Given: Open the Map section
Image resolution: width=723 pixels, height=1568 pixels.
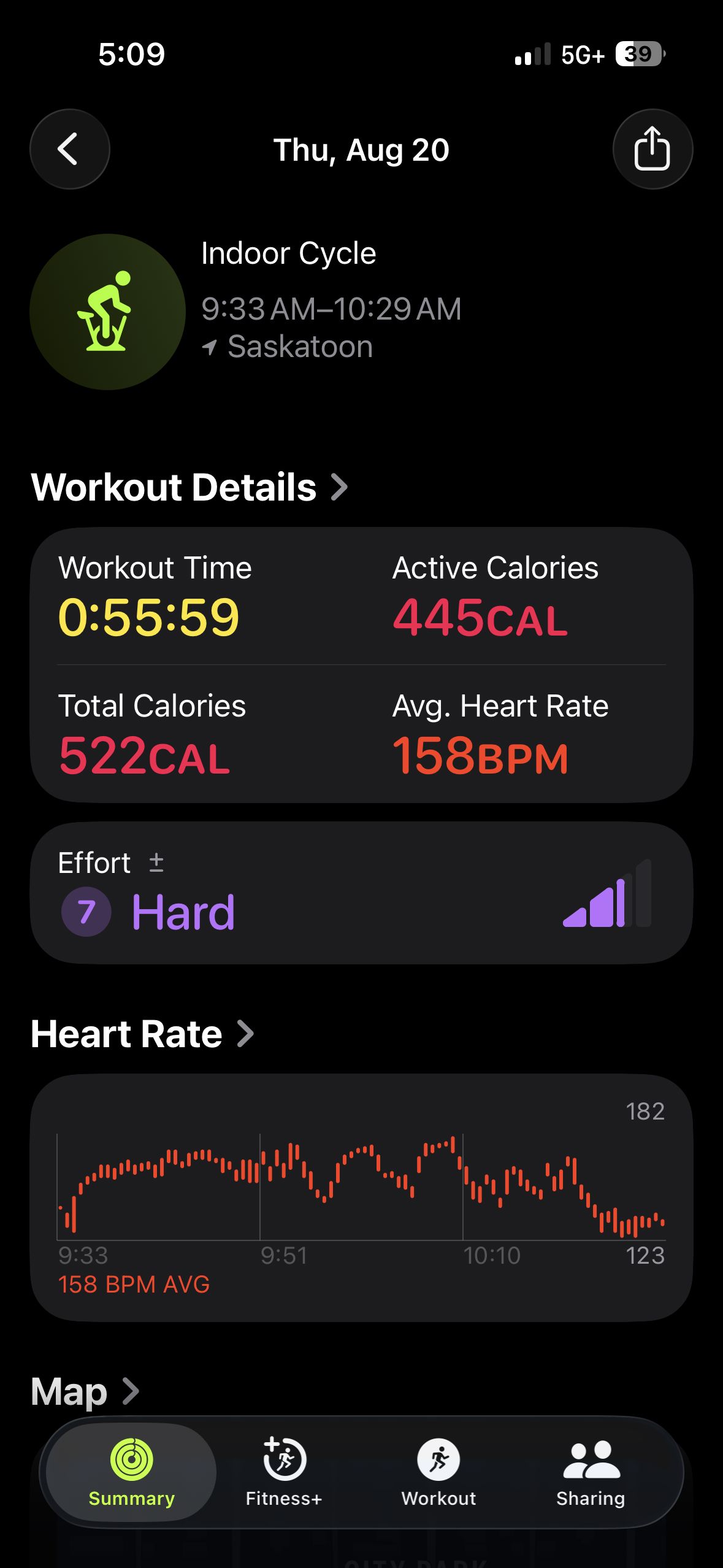Looking at the screenshot, I should point(85,1391).
